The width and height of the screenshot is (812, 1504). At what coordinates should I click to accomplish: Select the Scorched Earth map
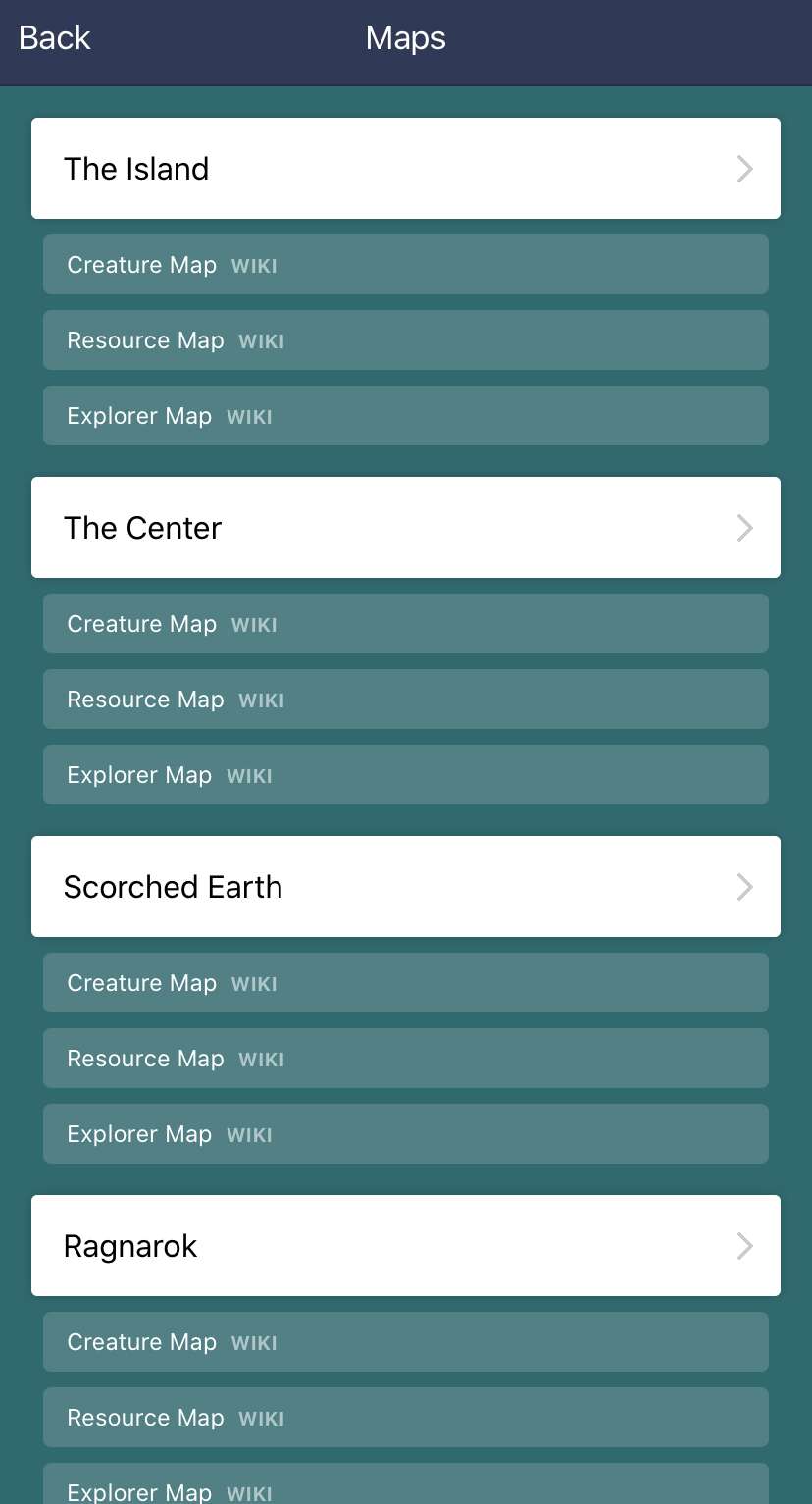tap(405, 887)
